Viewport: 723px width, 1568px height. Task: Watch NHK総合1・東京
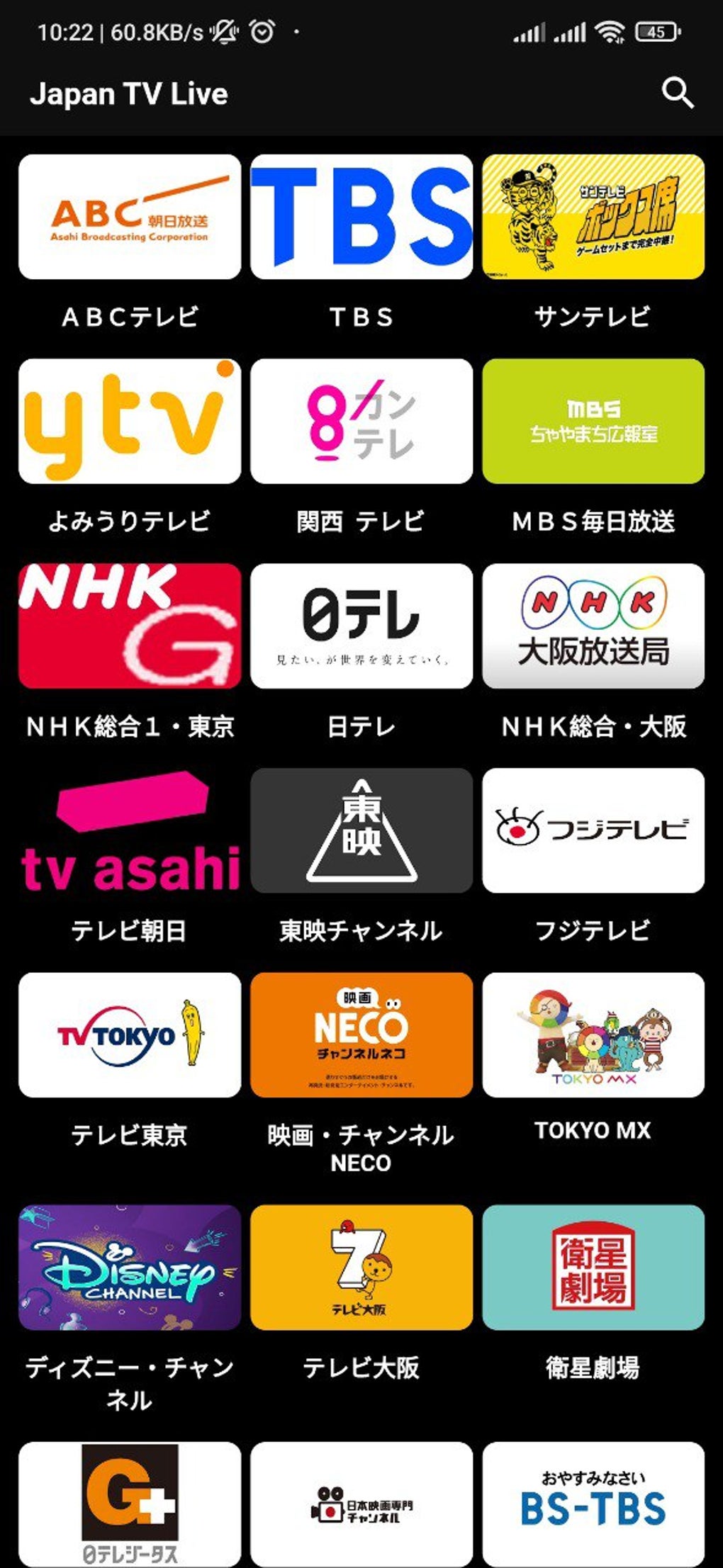click(x=130, y=626)
